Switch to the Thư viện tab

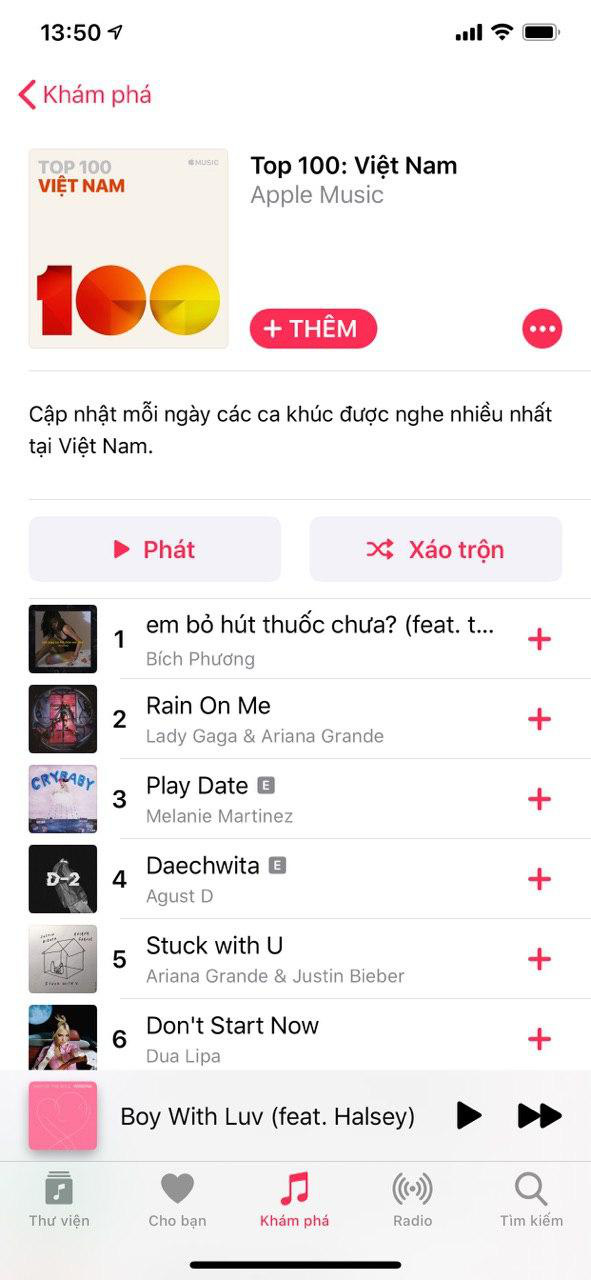[59, 1199]
